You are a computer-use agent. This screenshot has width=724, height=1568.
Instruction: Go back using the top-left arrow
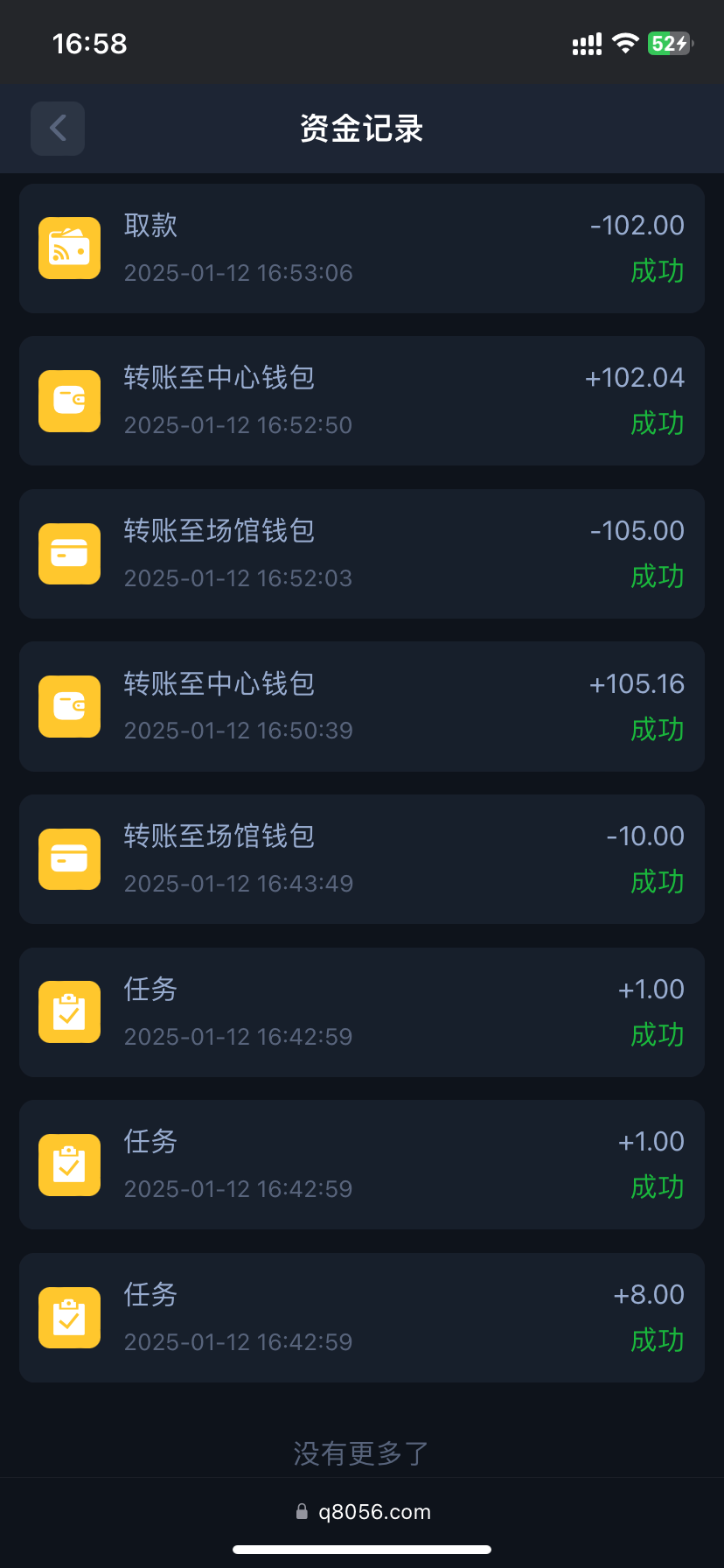[58, 129]
